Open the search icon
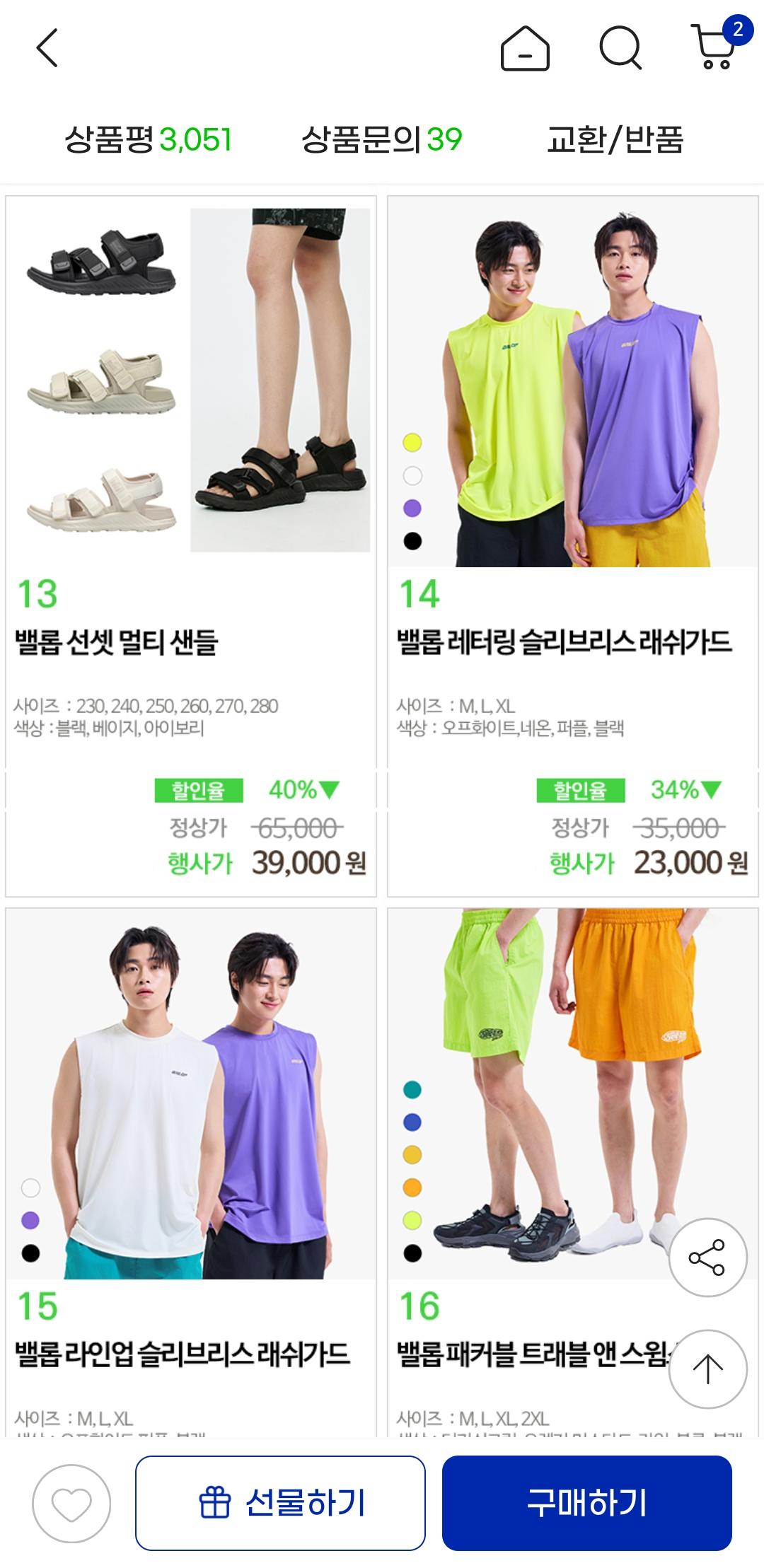The height and width of the screenshot is (1568, 764). [620, 48]
